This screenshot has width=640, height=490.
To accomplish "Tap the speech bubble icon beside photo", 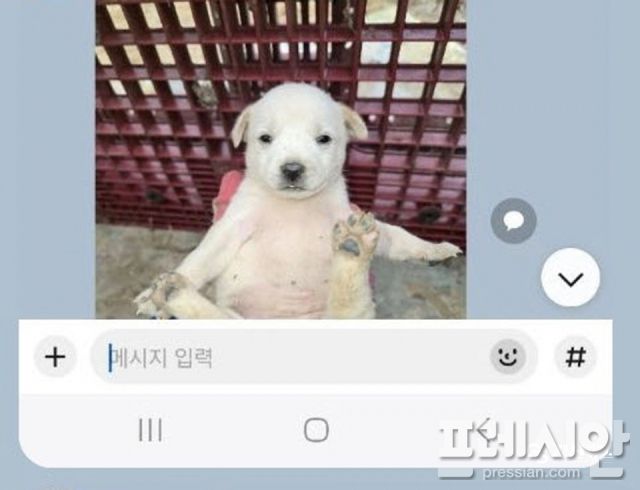I will 513,221.
